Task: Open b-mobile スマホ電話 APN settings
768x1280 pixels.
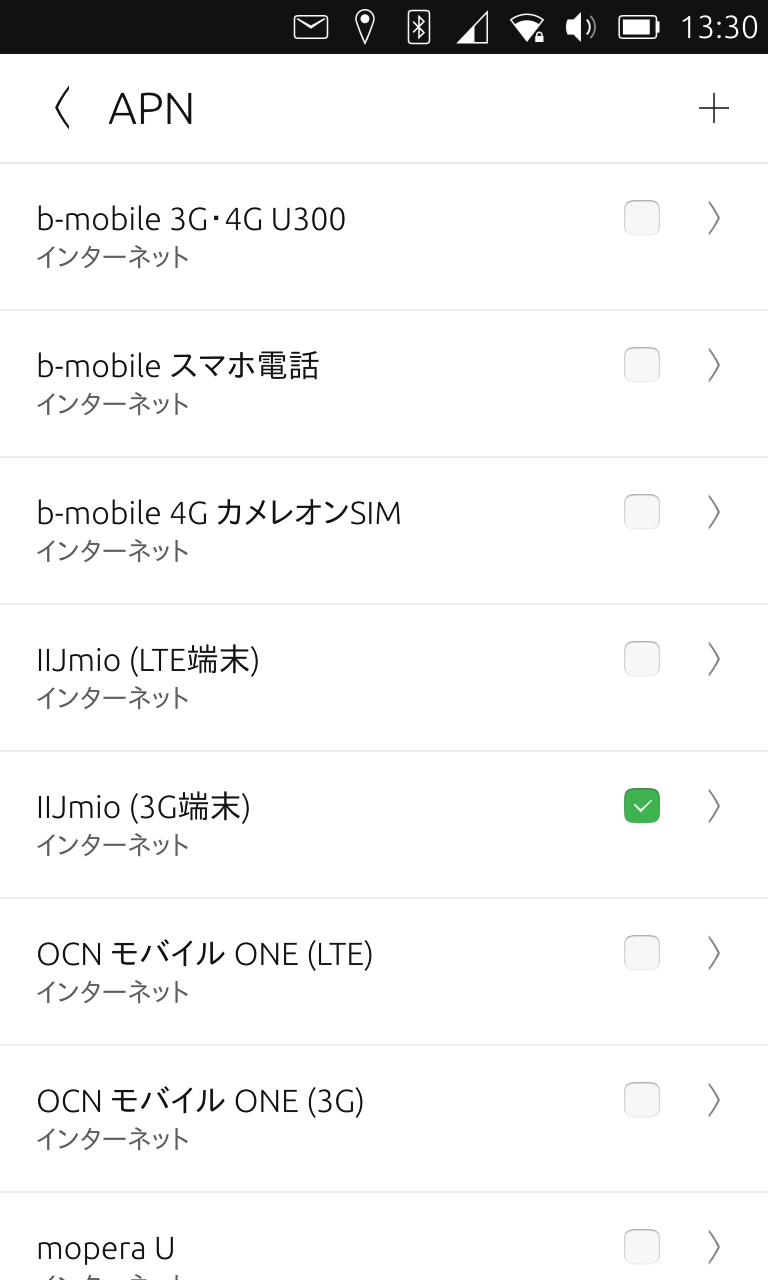Action: tap(713, 365)
